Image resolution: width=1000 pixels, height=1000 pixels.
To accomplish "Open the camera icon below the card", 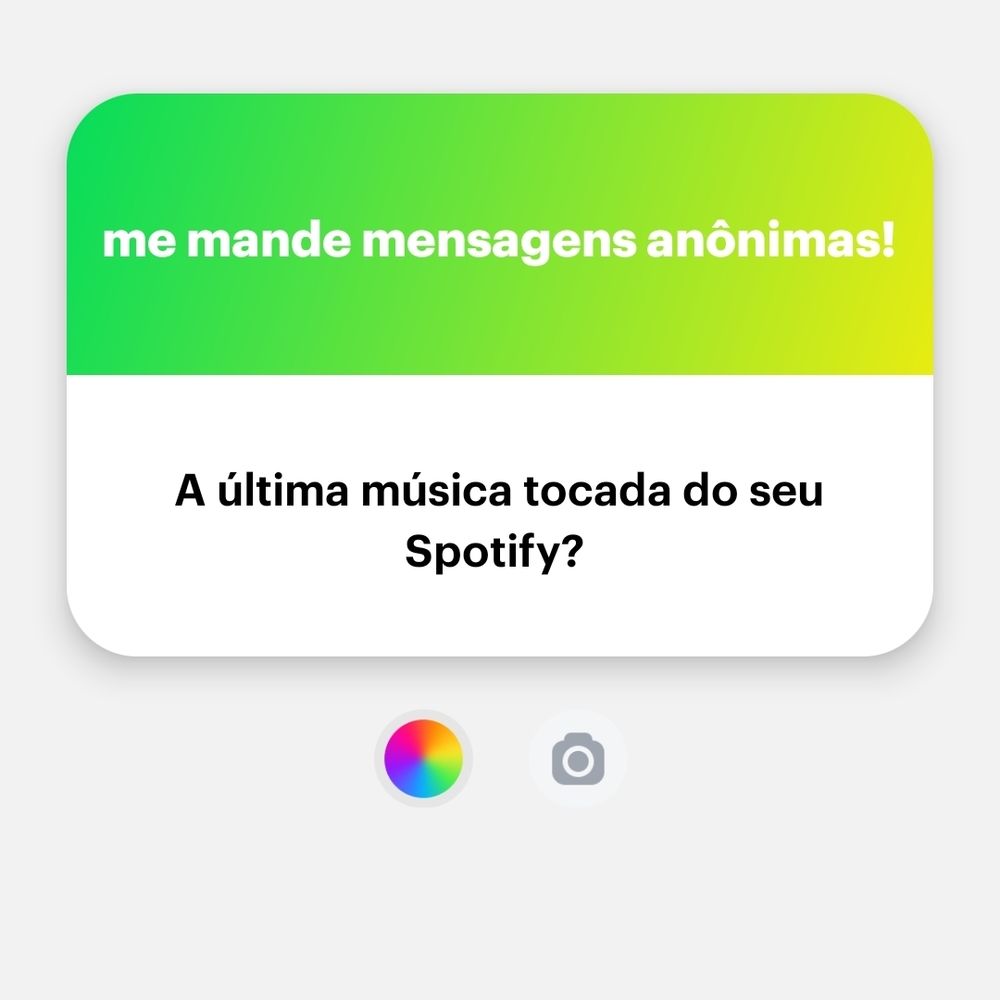I will pyautogui.click(x=577, y=762).
